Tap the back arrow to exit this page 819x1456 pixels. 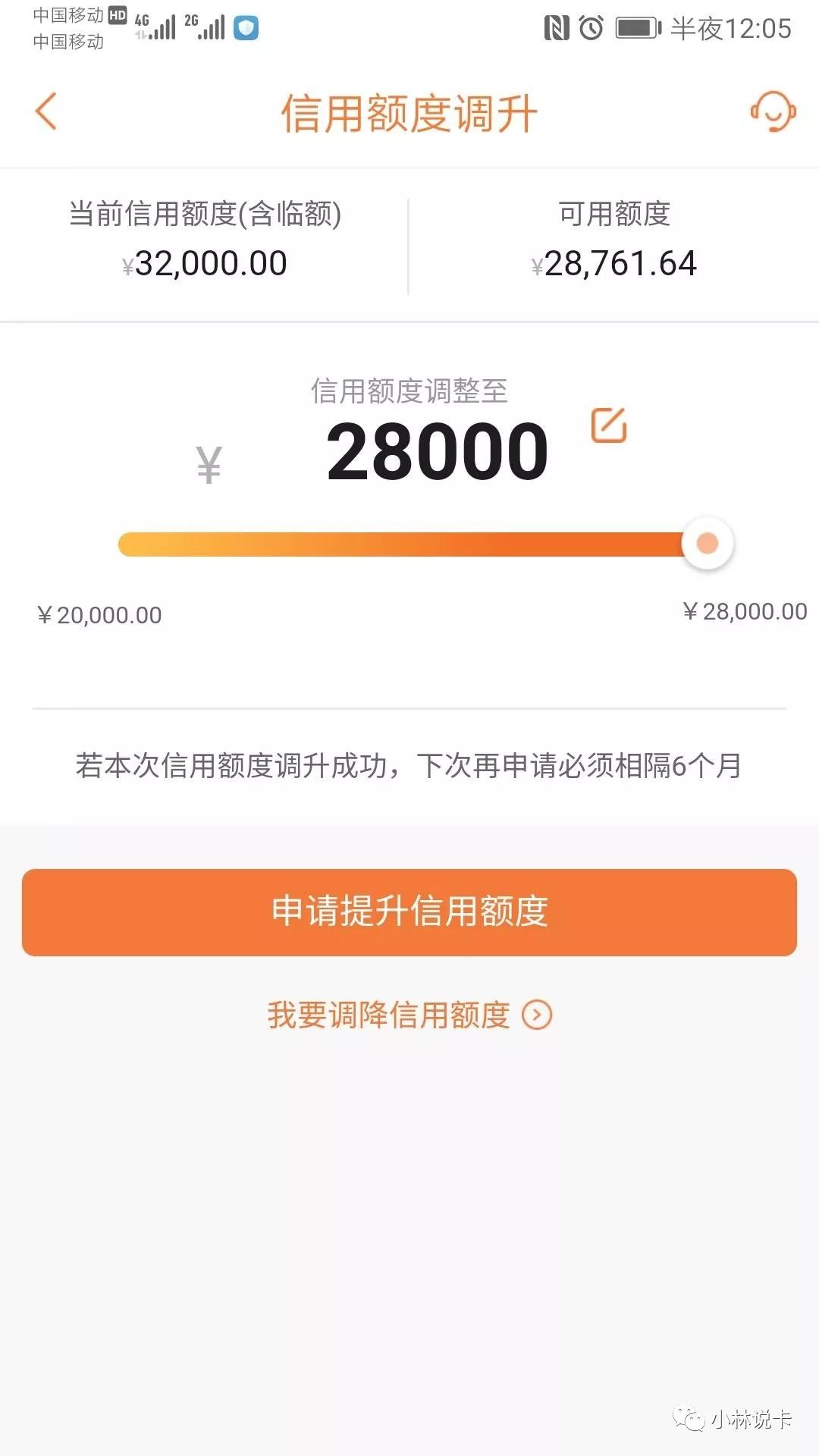pyautogui.click(x=45, y=111)
